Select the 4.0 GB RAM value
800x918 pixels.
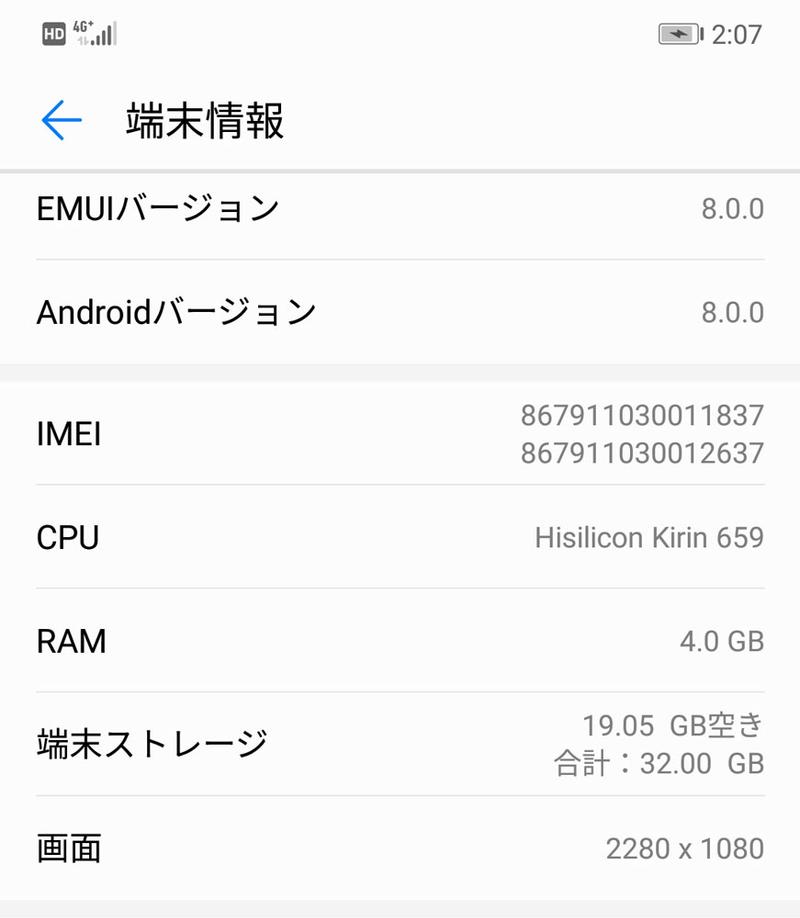(x=722, y=640)
